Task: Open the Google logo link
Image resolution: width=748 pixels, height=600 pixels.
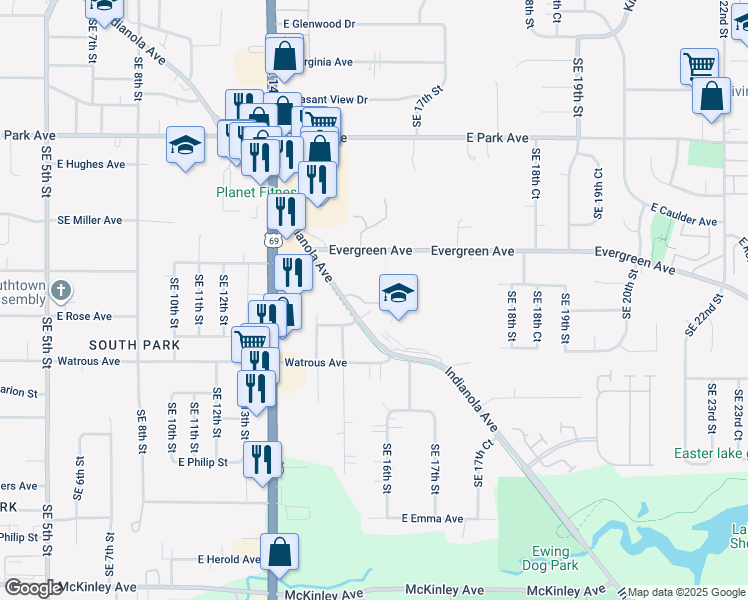Action: (x=32, y=588)
